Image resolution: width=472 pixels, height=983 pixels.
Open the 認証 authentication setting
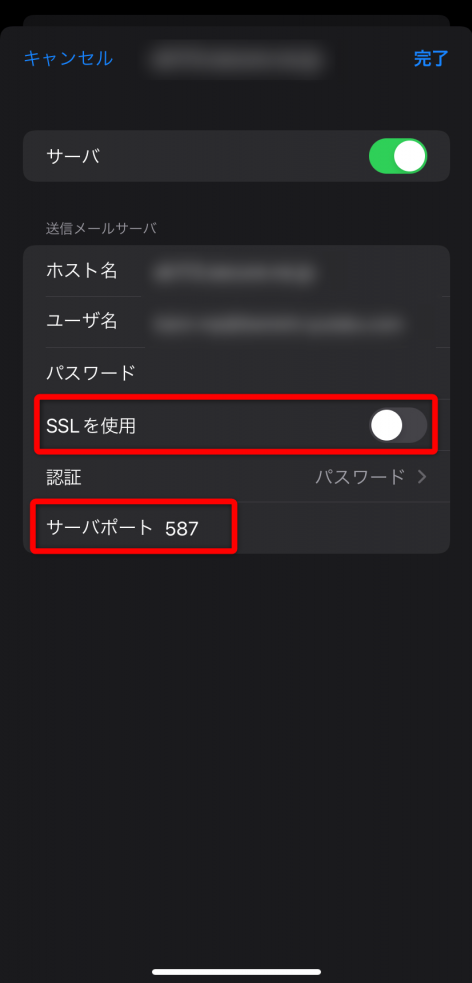pyautogui.click(x=236, y=476)
